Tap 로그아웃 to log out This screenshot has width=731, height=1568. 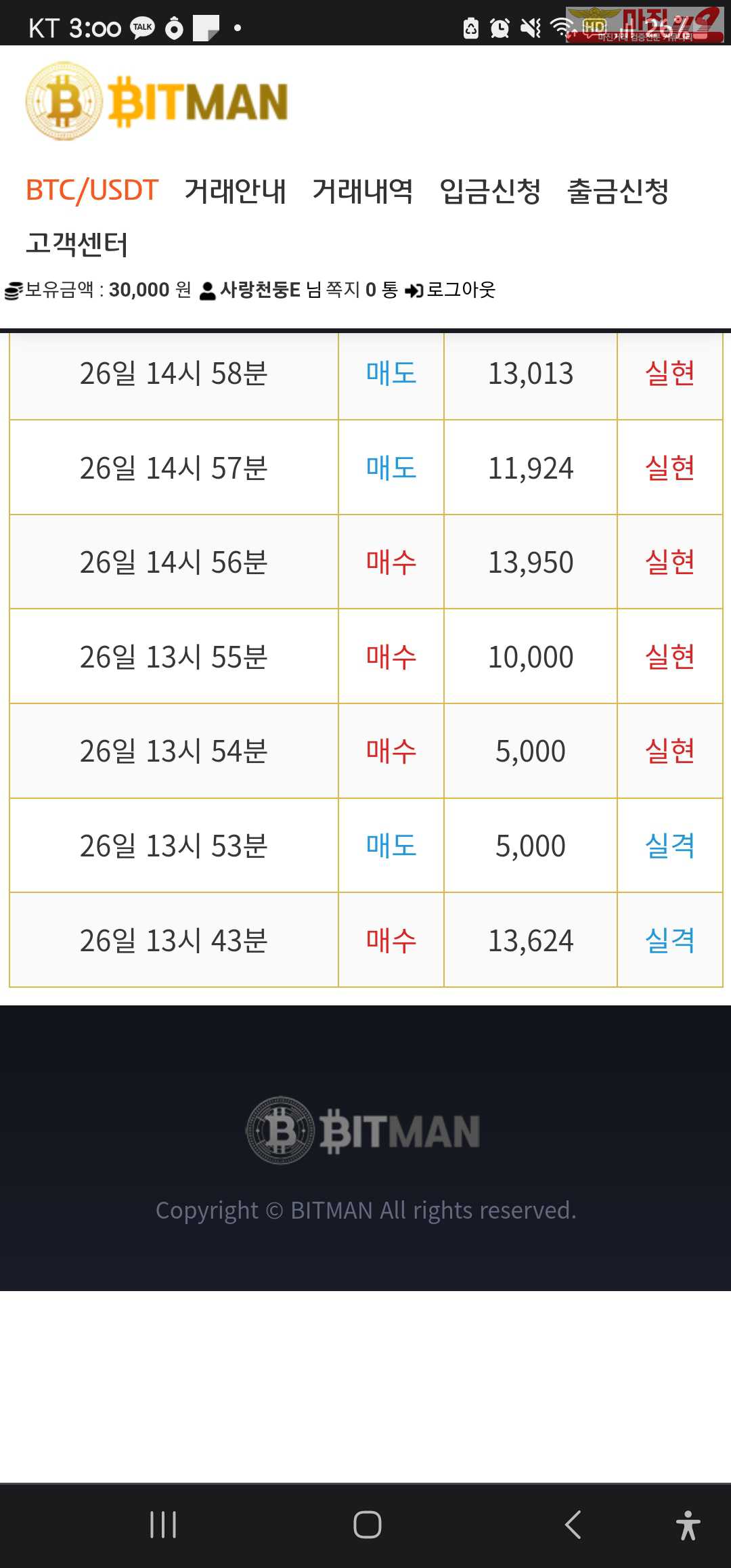(x=450, y=290)
